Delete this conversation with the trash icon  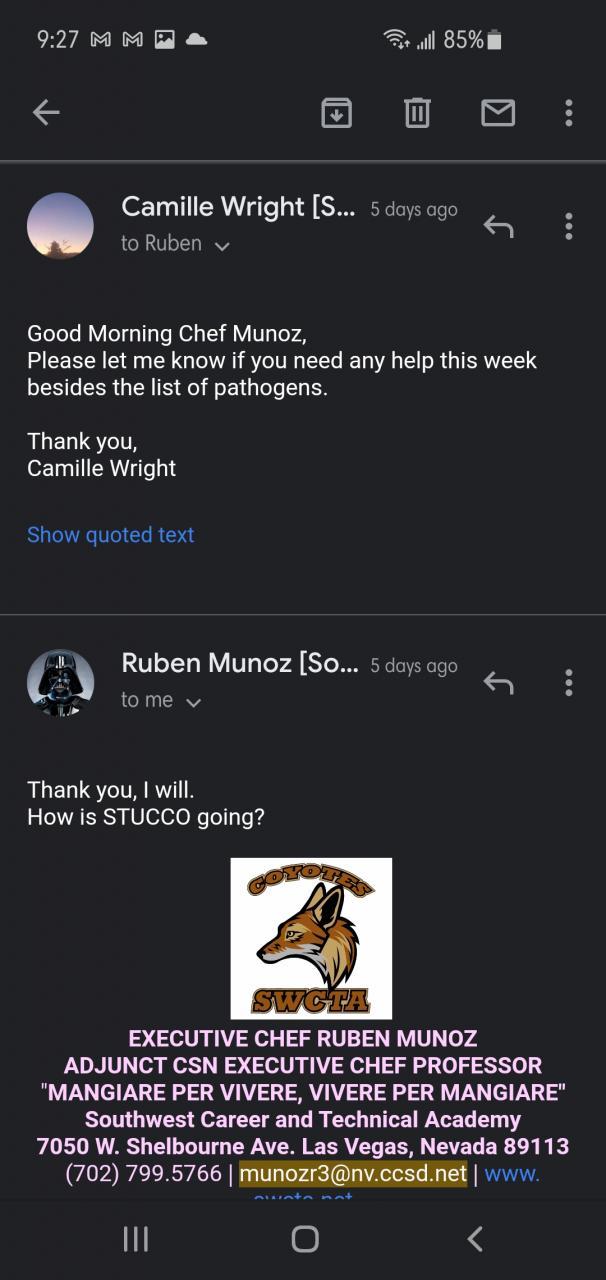click(417, 113)
